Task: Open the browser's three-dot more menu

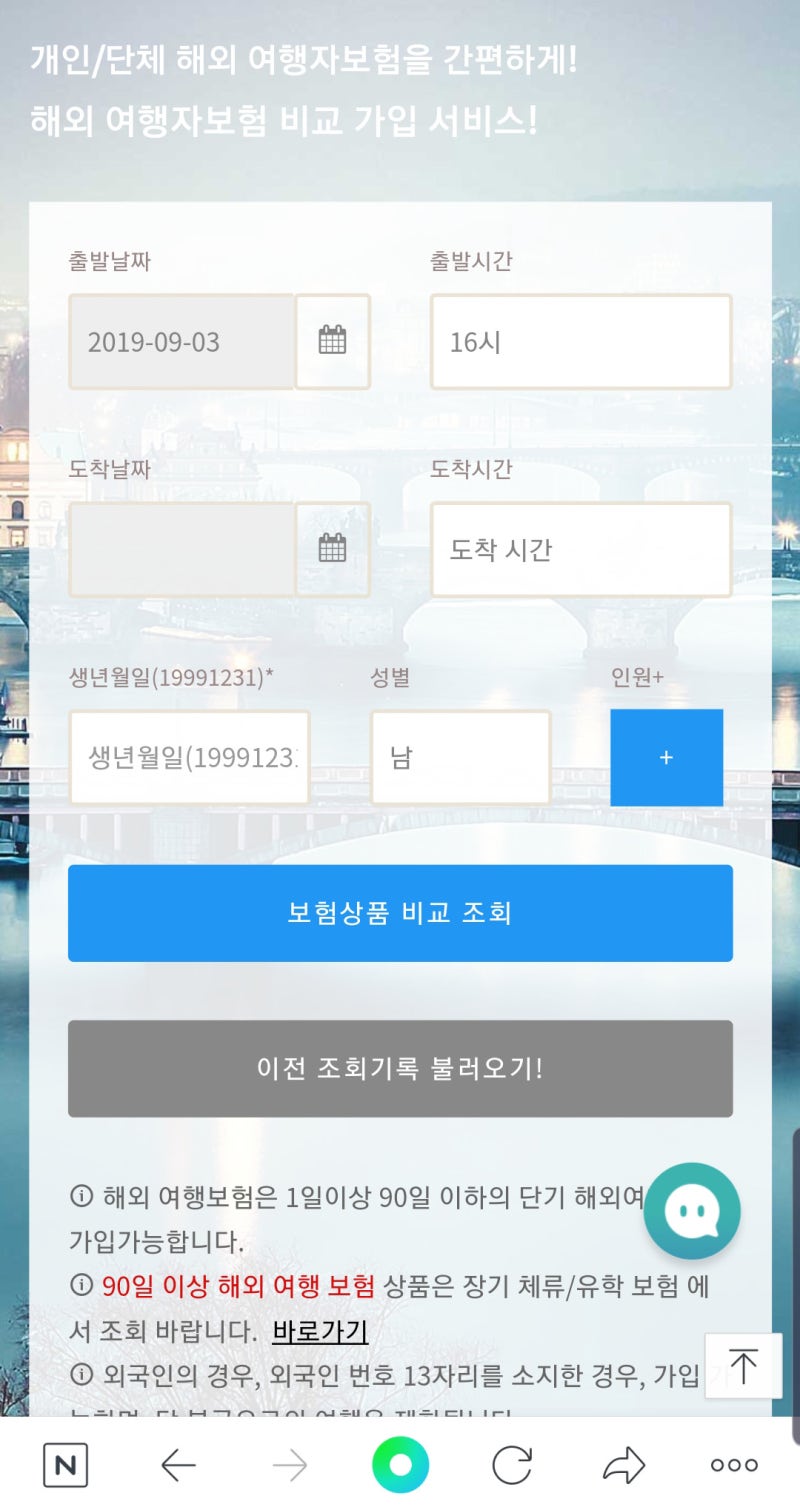Action: 734,1466
